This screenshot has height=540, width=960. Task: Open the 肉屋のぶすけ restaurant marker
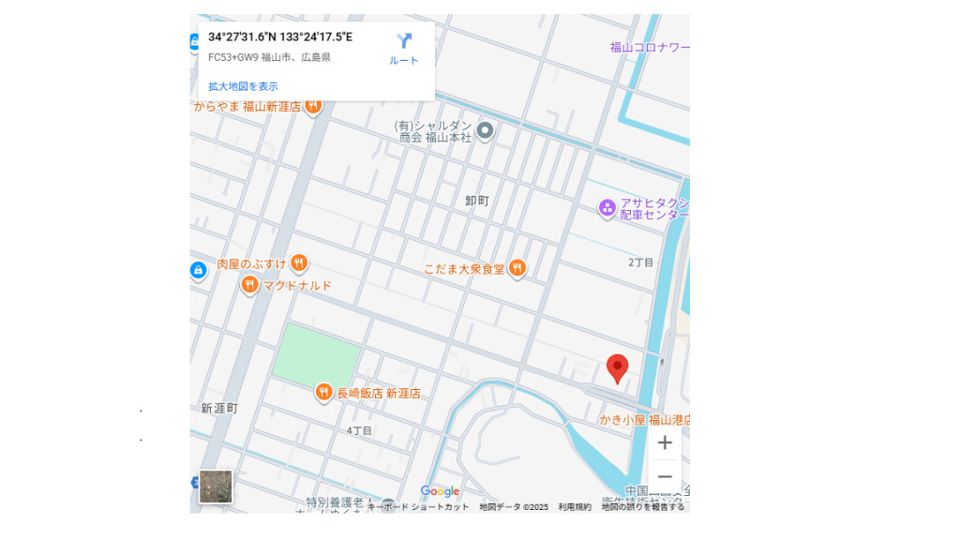tap(298, 264)
